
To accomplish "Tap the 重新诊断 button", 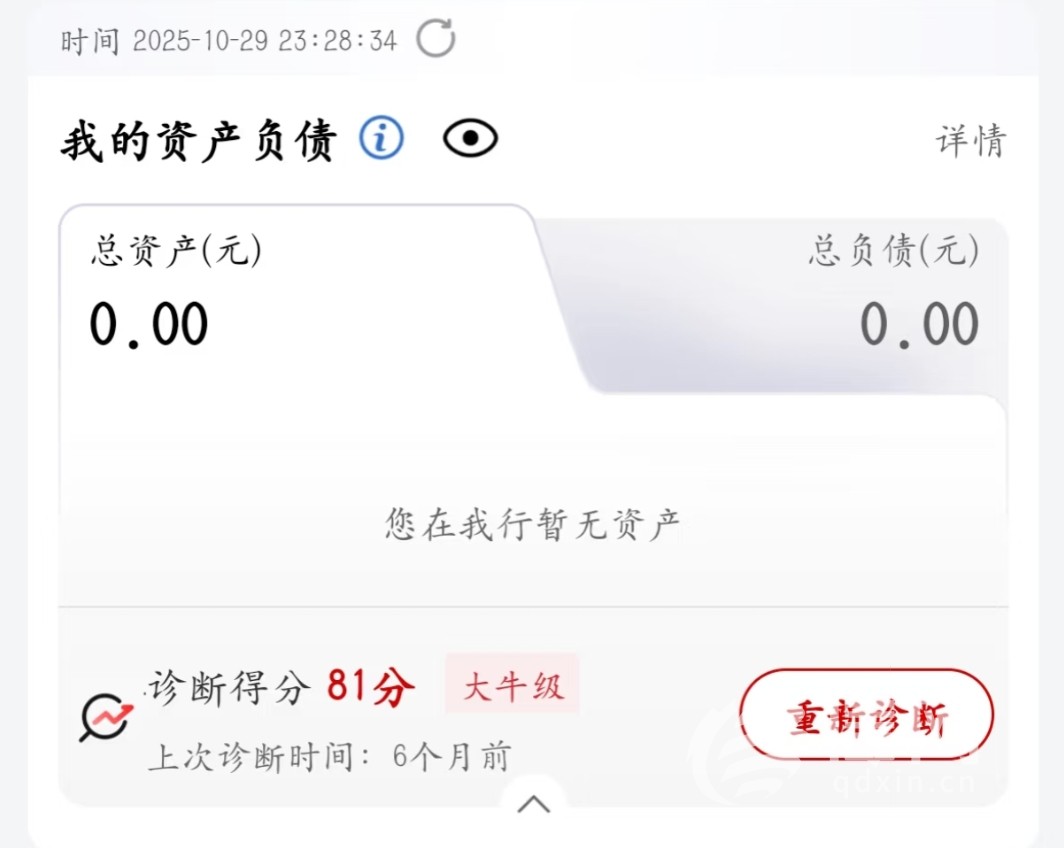I will [866, 716].
